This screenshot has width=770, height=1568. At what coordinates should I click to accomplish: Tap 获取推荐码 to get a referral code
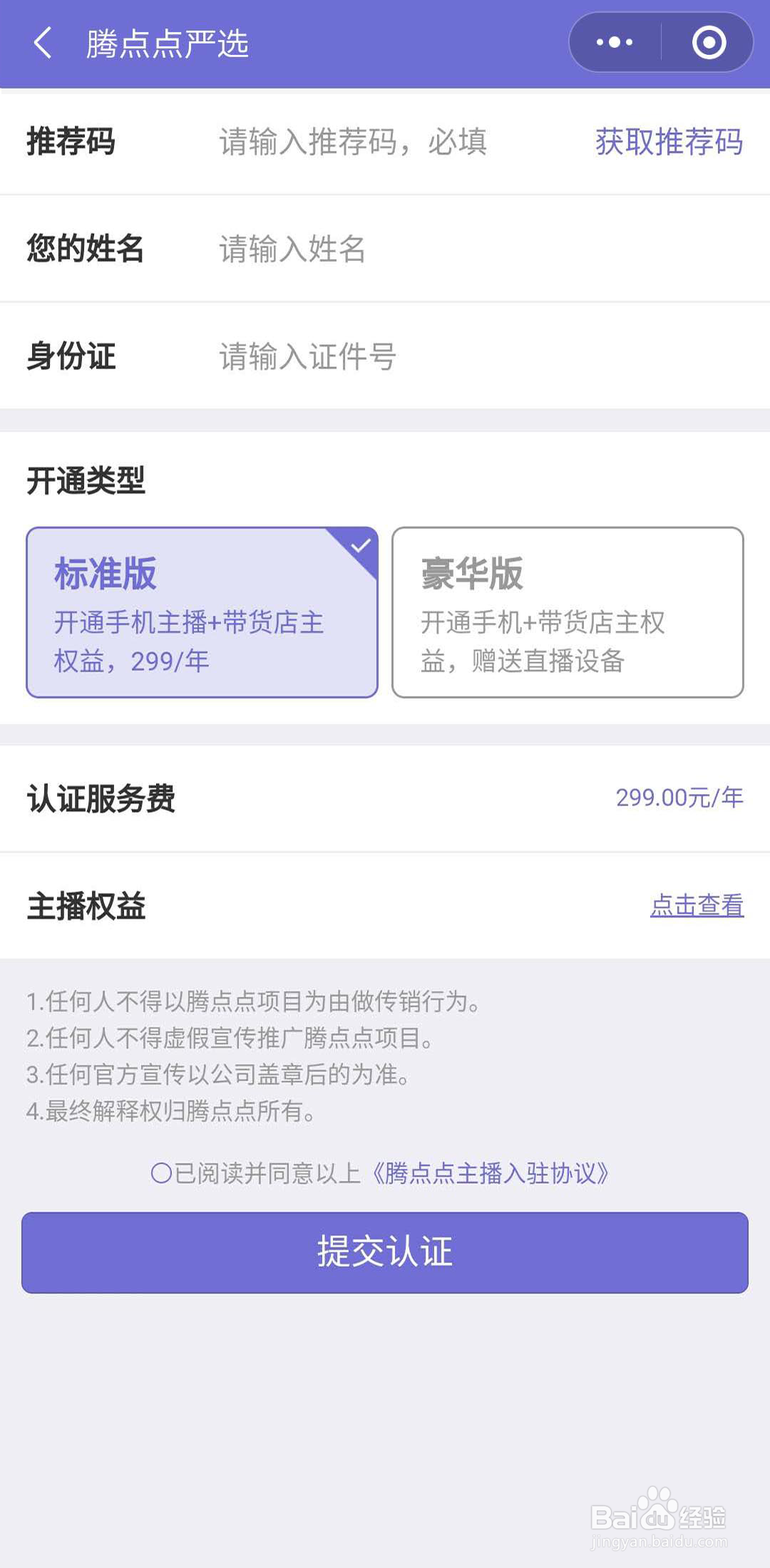pyautogui.click(x=669, y=143)
